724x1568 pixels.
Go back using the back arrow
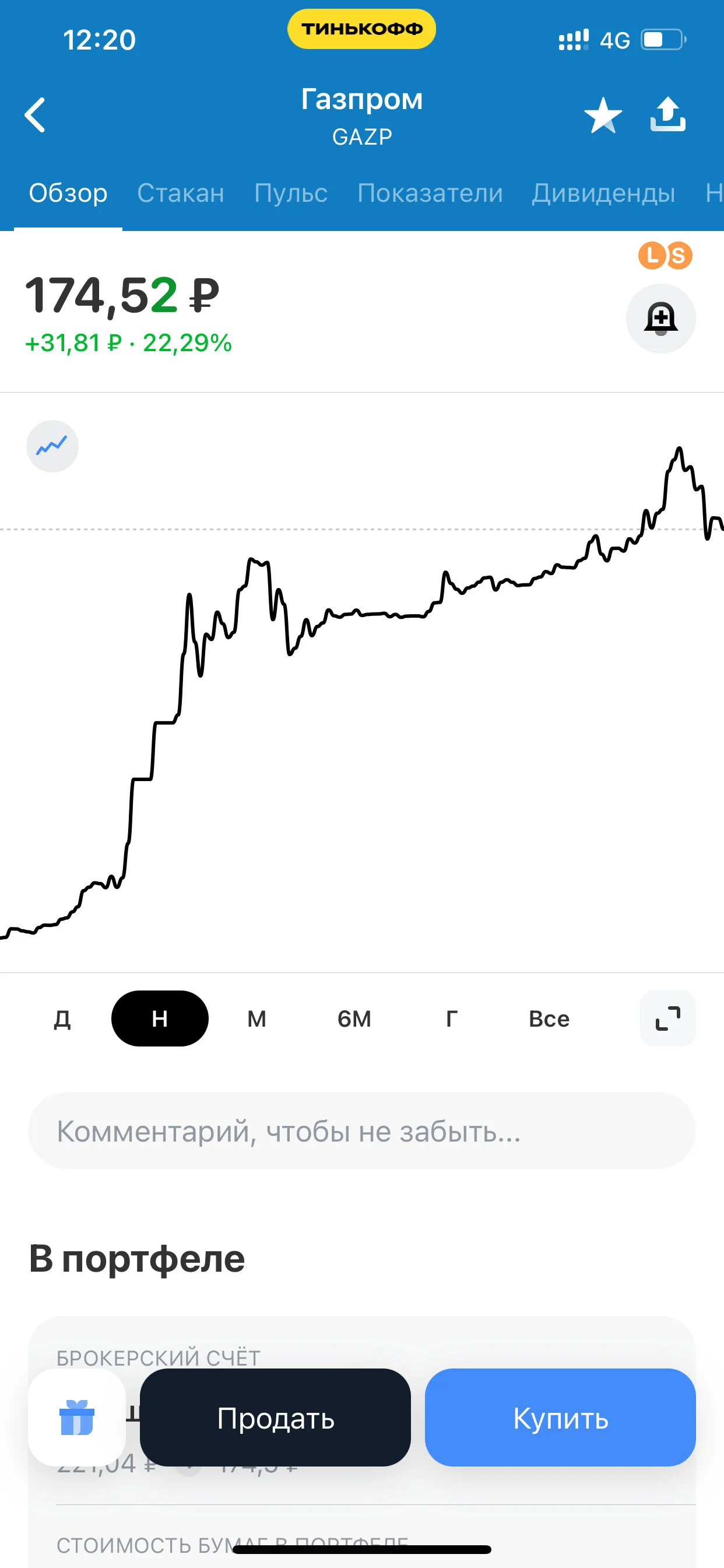click(34, 114)
